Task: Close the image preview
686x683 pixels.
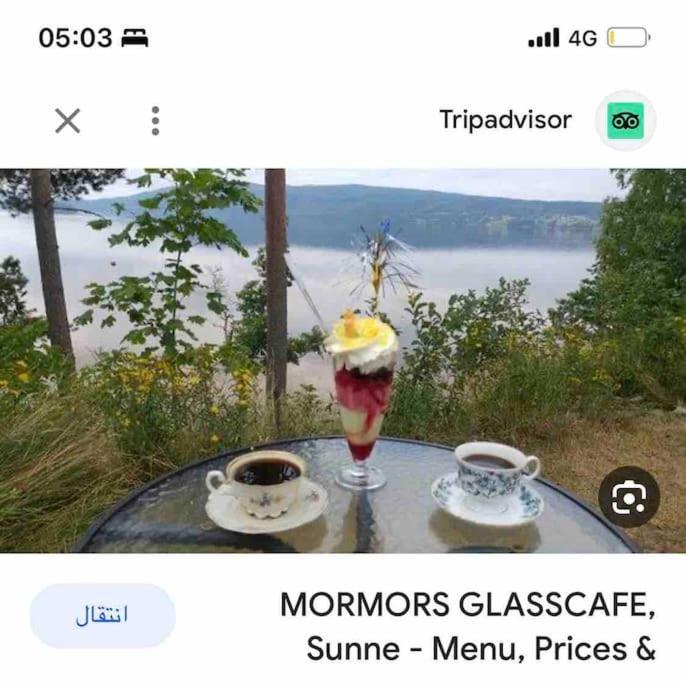Action: click(67, 121)
